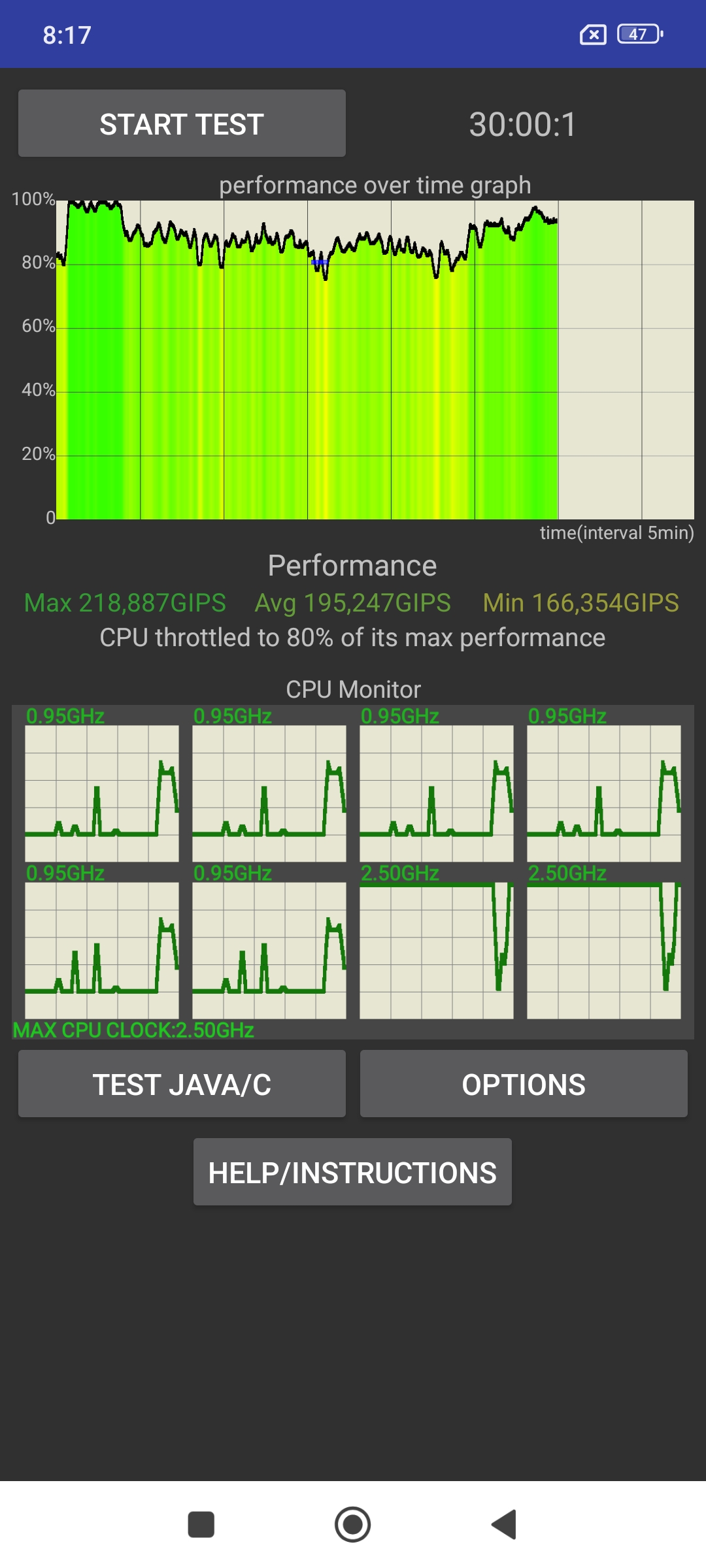The height and width of the screenshot is (1568, 706).
Task: Go to the home screen
Action: coord(353,1525)
